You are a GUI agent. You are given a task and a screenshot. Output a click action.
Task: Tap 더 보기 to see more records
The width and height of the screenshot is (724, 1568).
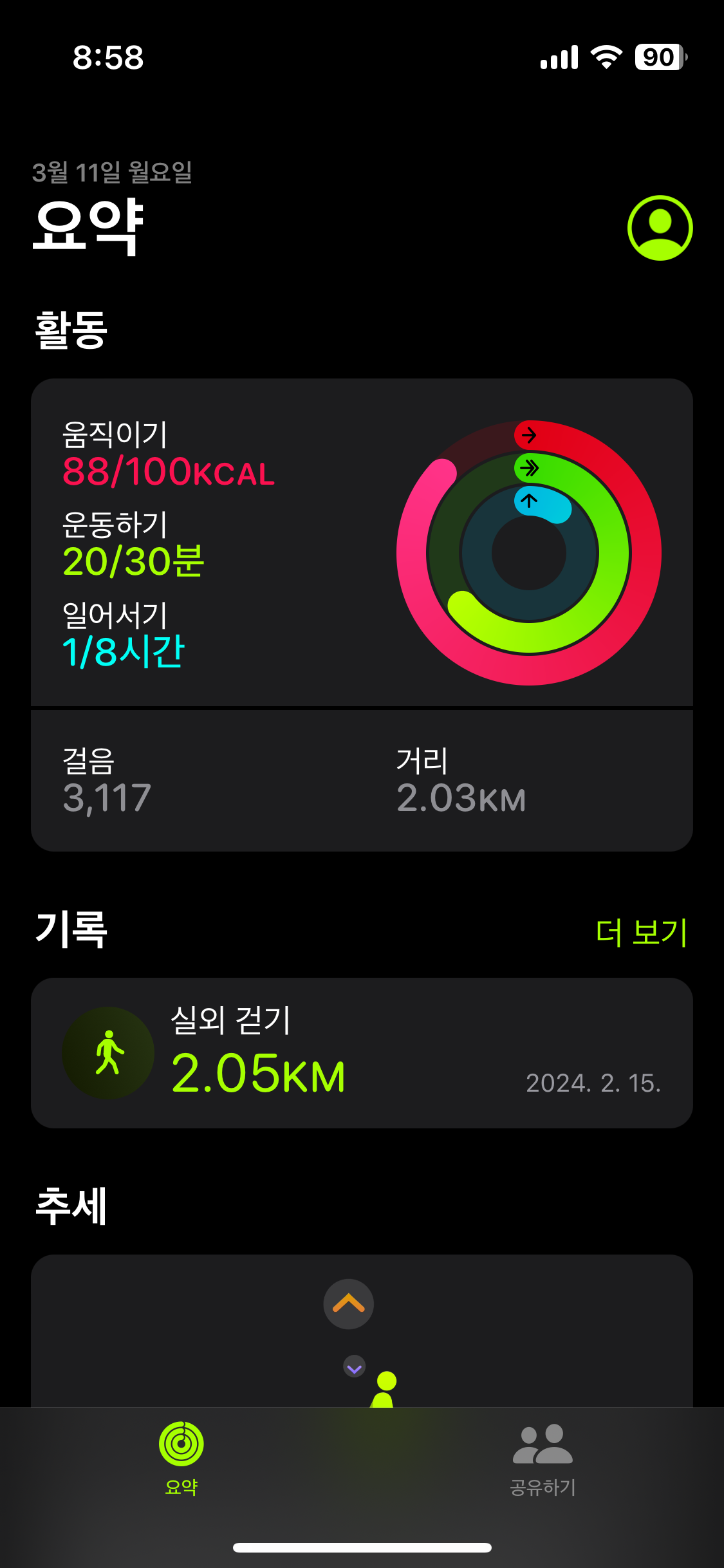click(x=642, y=931)
